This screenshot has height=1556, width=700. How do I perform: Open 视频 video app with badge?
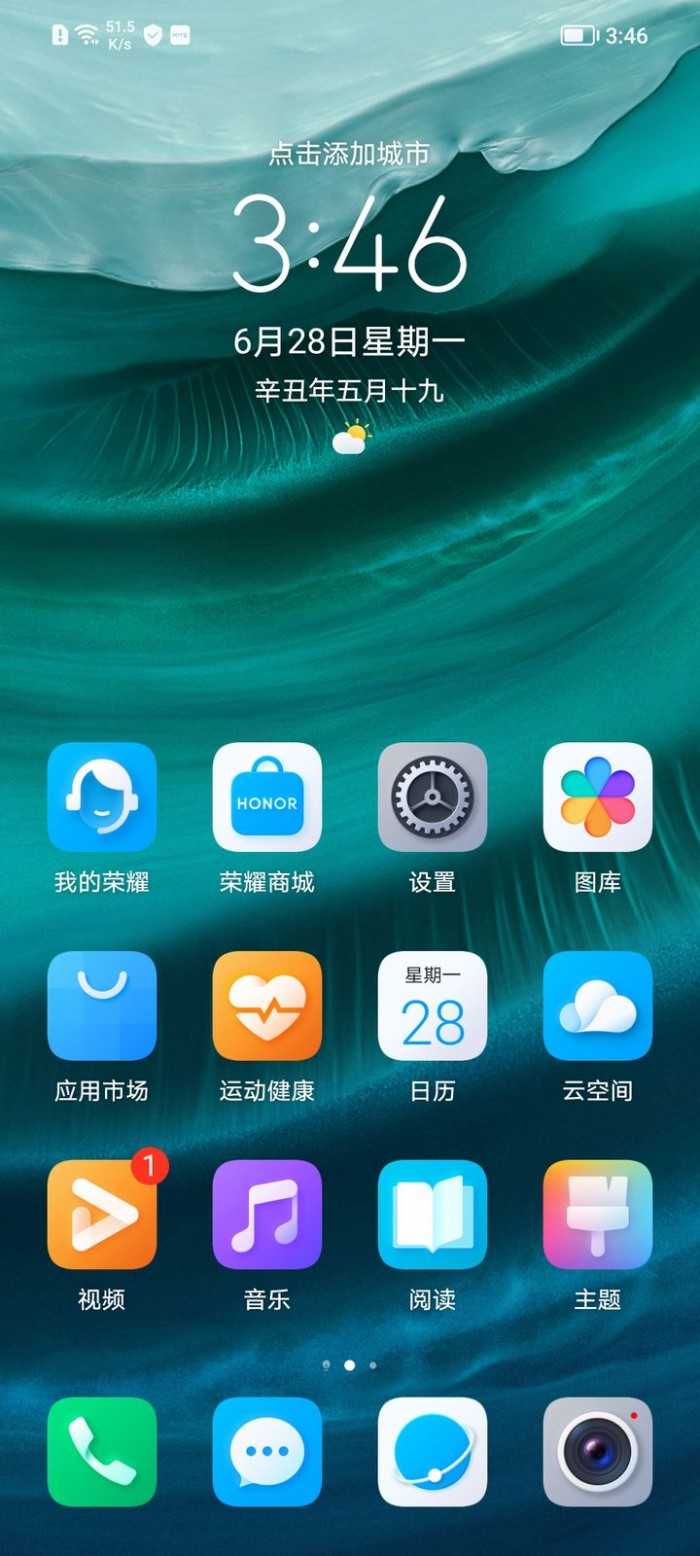[102, 1214]
